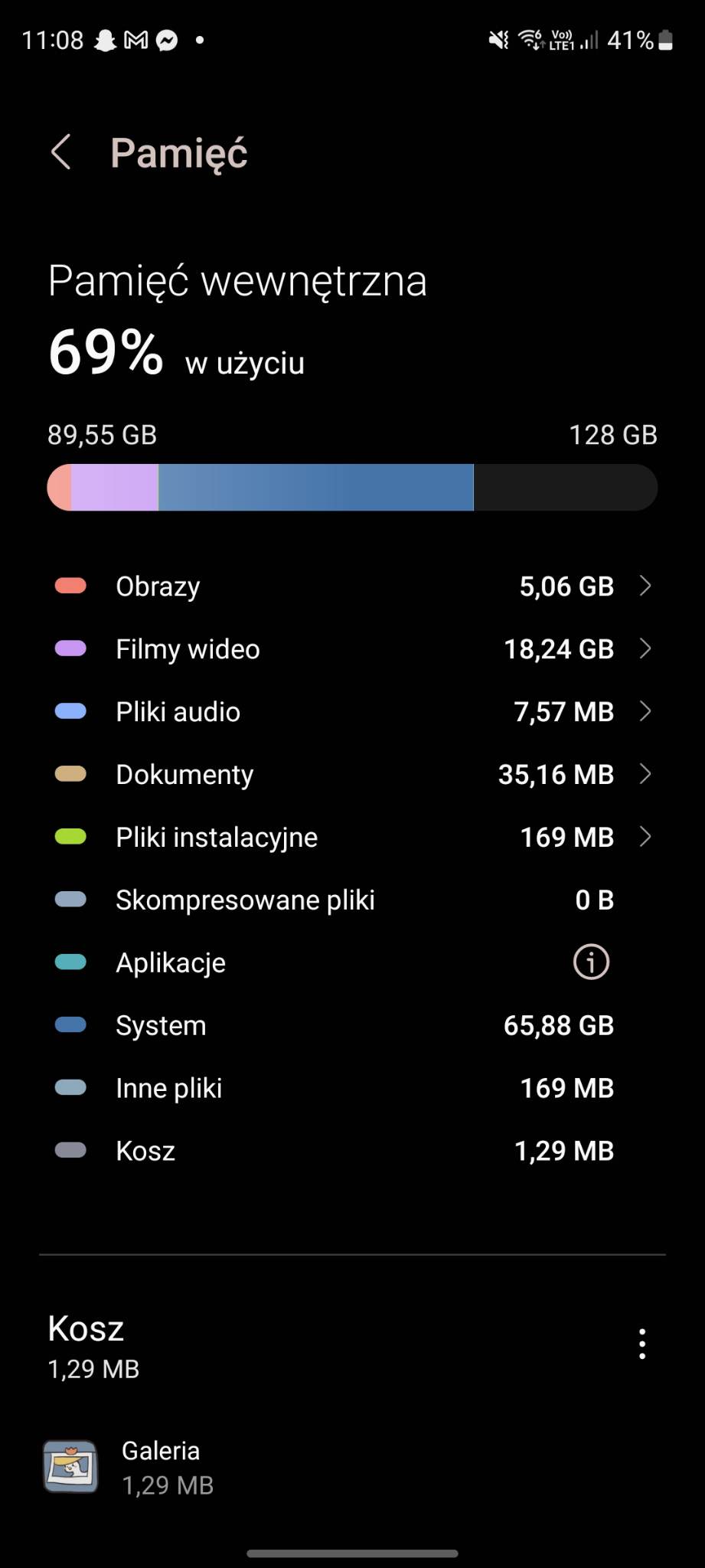The image size is (705, 1568).
Task: Open Pliki instalacyjne list
Action: [x=352, y=837]
